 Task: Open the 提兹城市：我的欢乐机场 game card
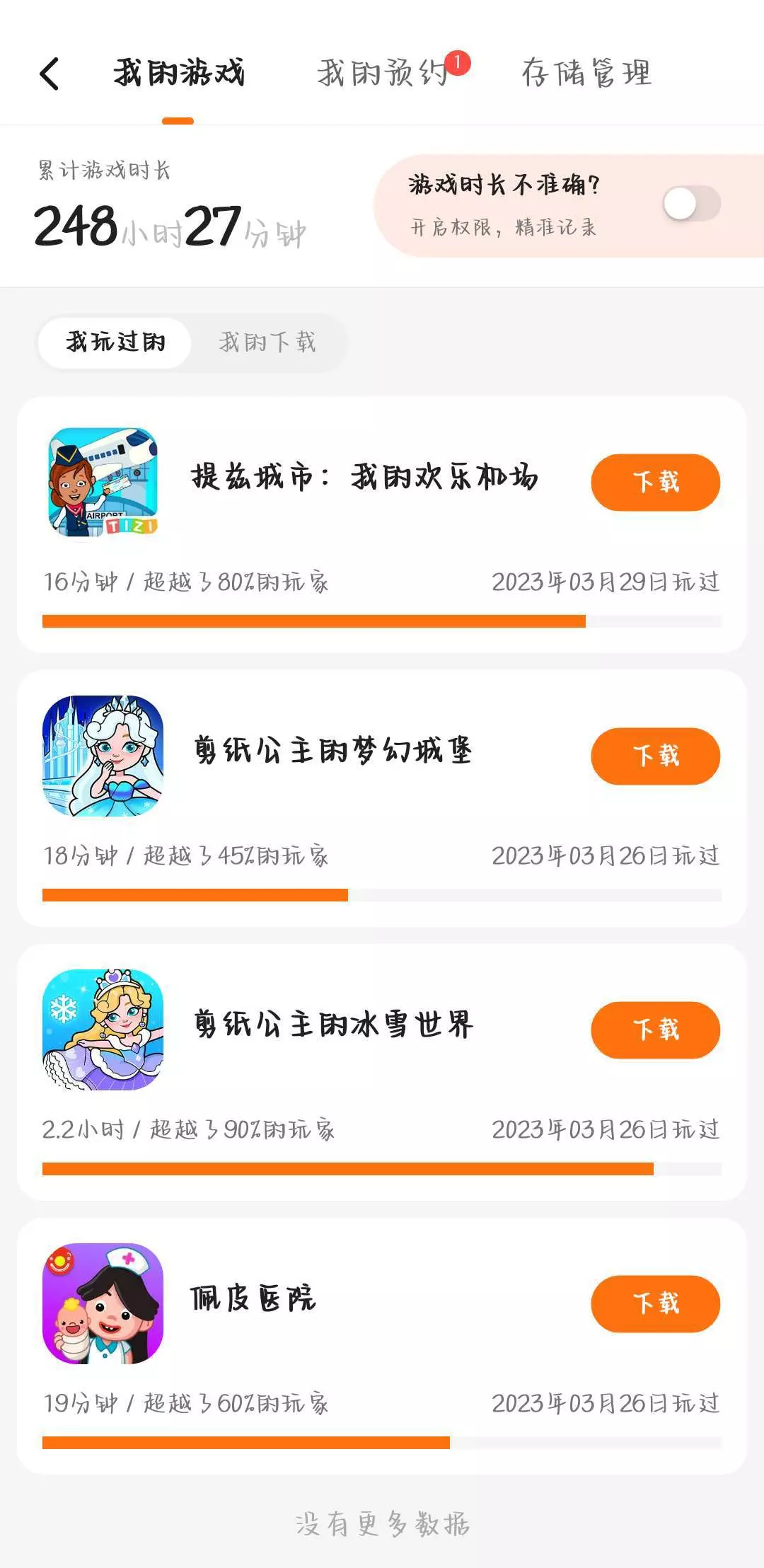pos(364,478)
